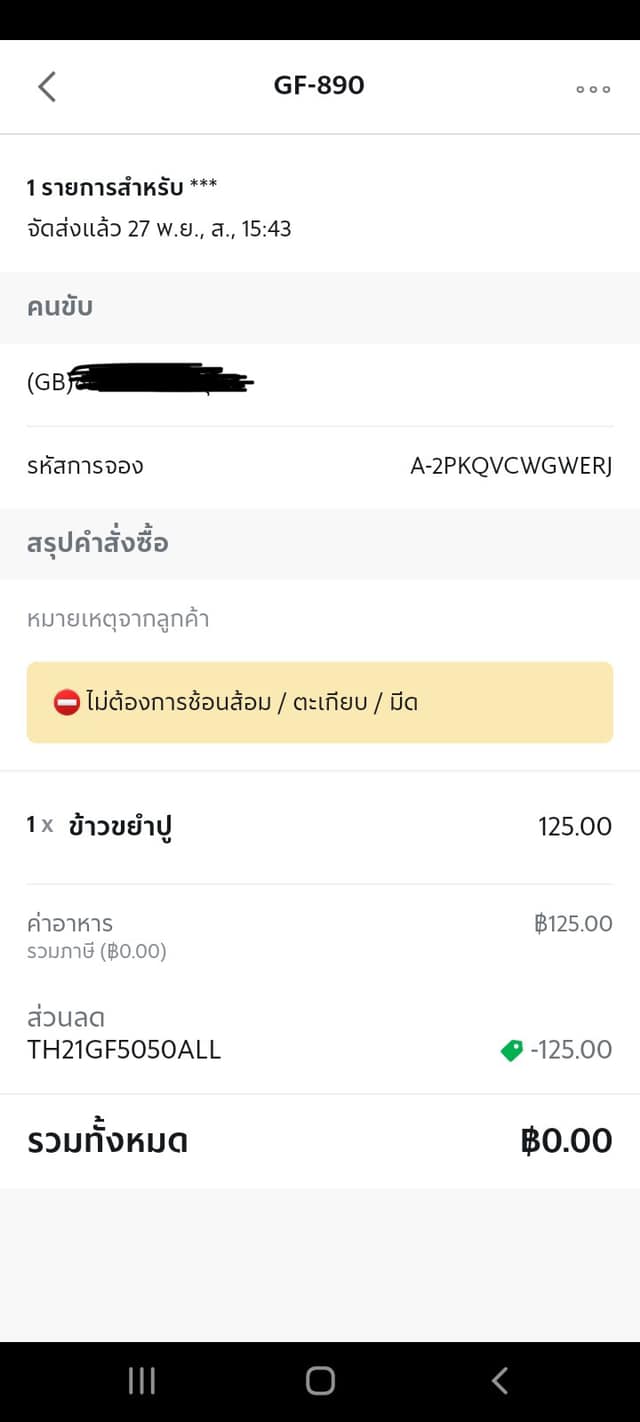
Task: Open the recent apps view
Action: (142, 1381)
